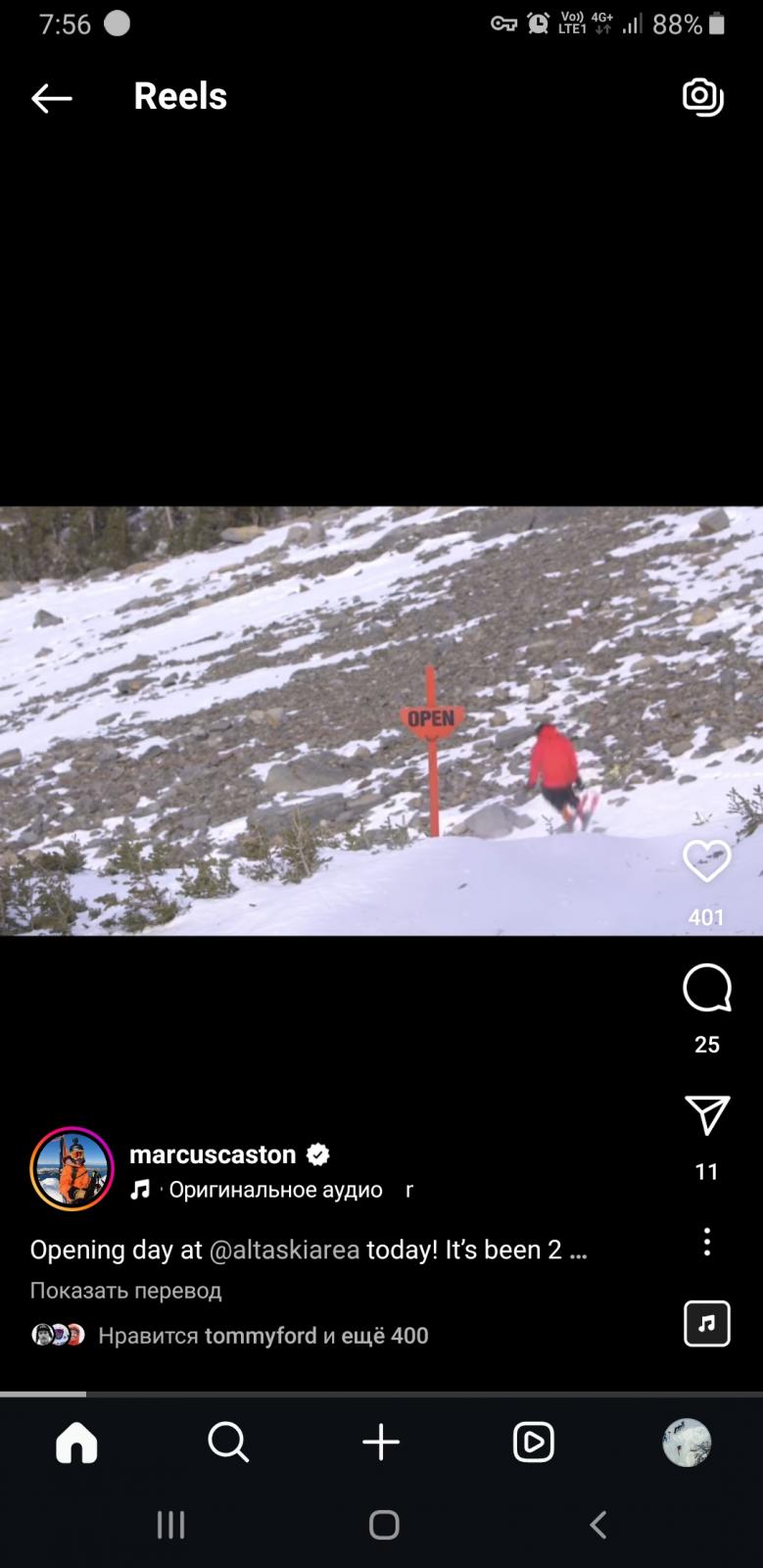Open the reel's audio track page
This screenshot has width=763, height=1568.
(706, 1323)
